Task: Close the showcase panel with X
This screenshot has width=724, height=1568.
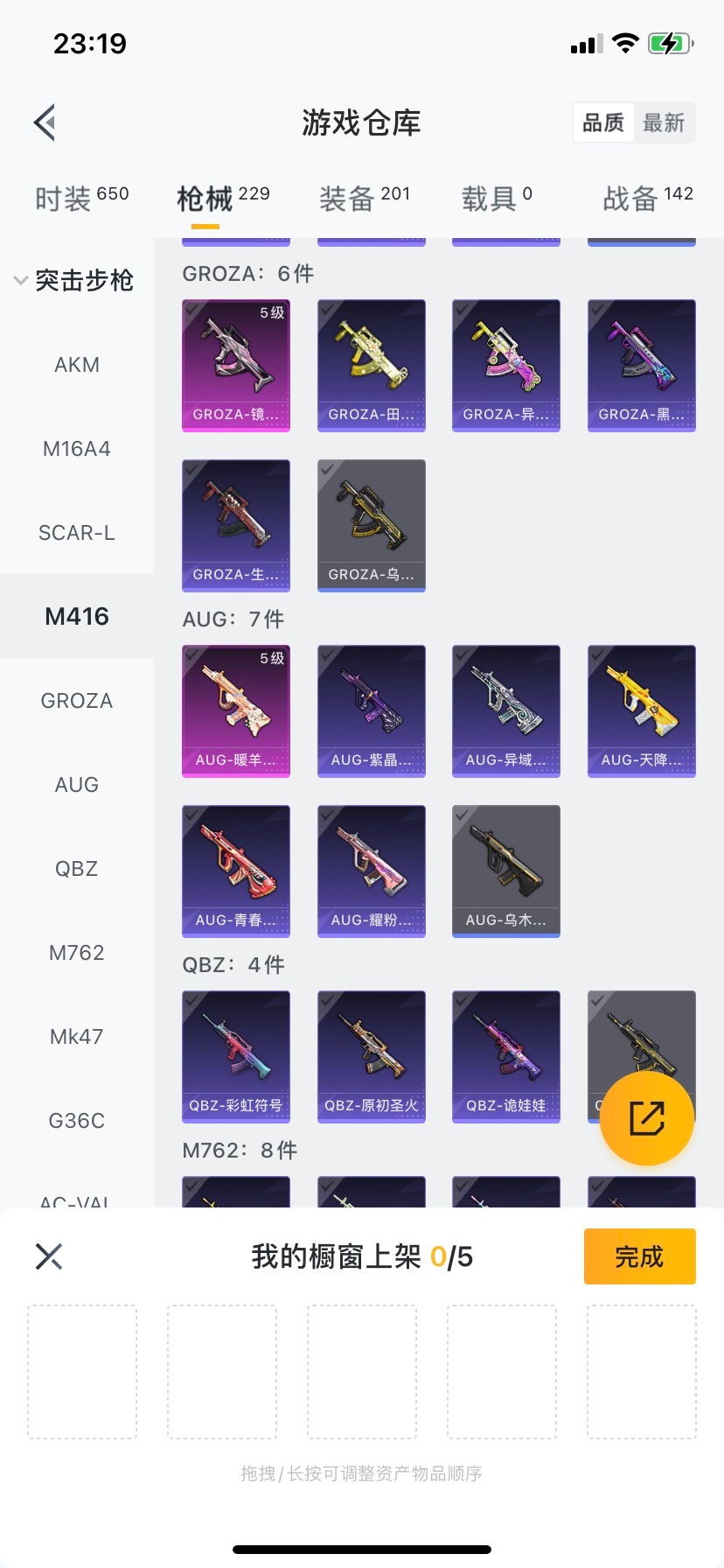Action: pos(49,1256)
